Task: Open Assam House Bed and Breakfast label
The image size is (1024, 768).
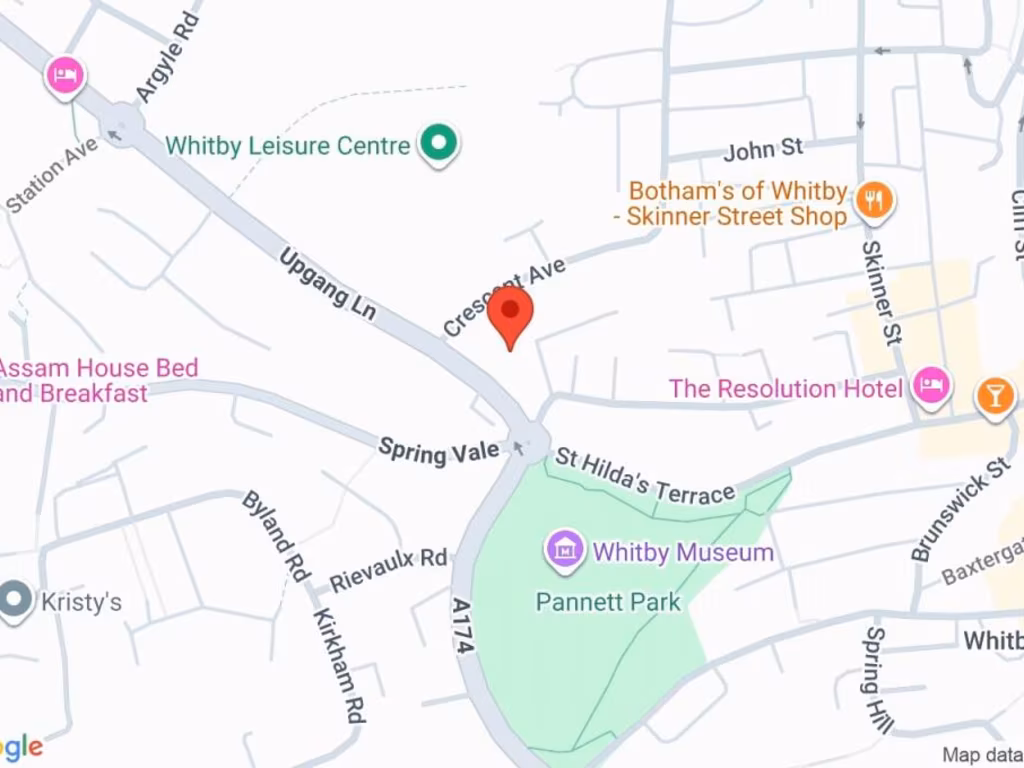Action: (x=98, y=380)
